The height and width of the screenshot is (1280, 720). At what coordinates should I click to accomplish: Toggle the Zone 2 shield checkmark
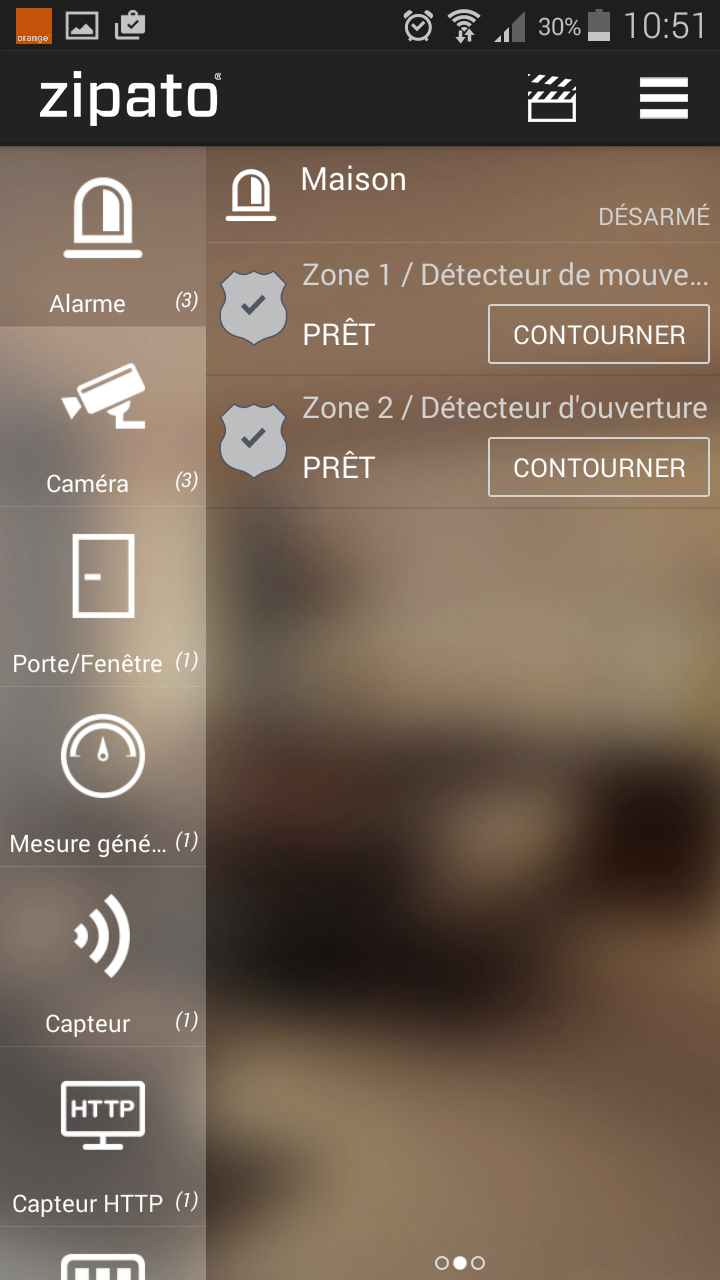point(253,438)
